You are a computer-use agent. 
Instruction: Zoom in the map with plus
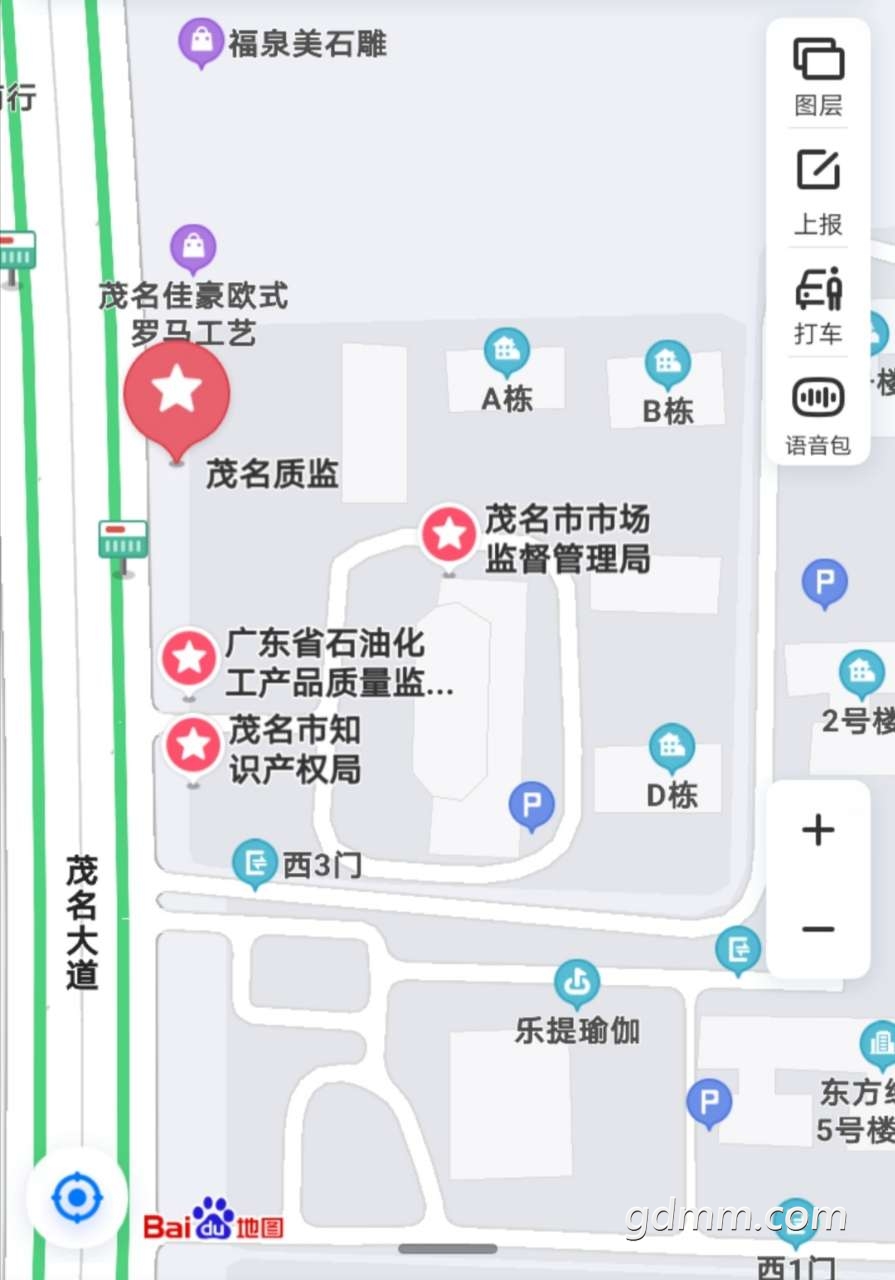(x=818, y=830)
